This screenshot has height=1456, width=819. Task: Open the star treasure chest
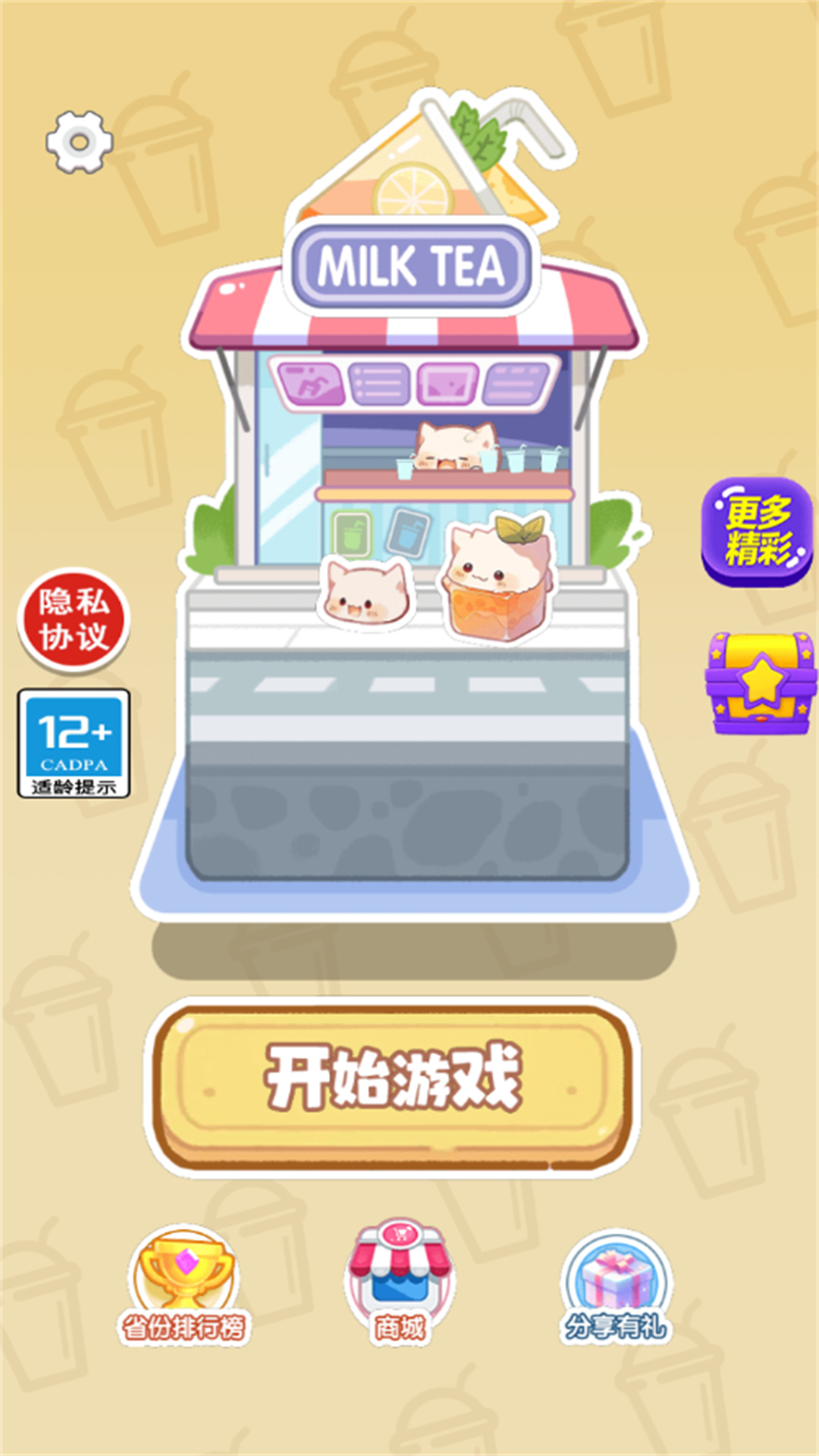[x=761, y=683]
